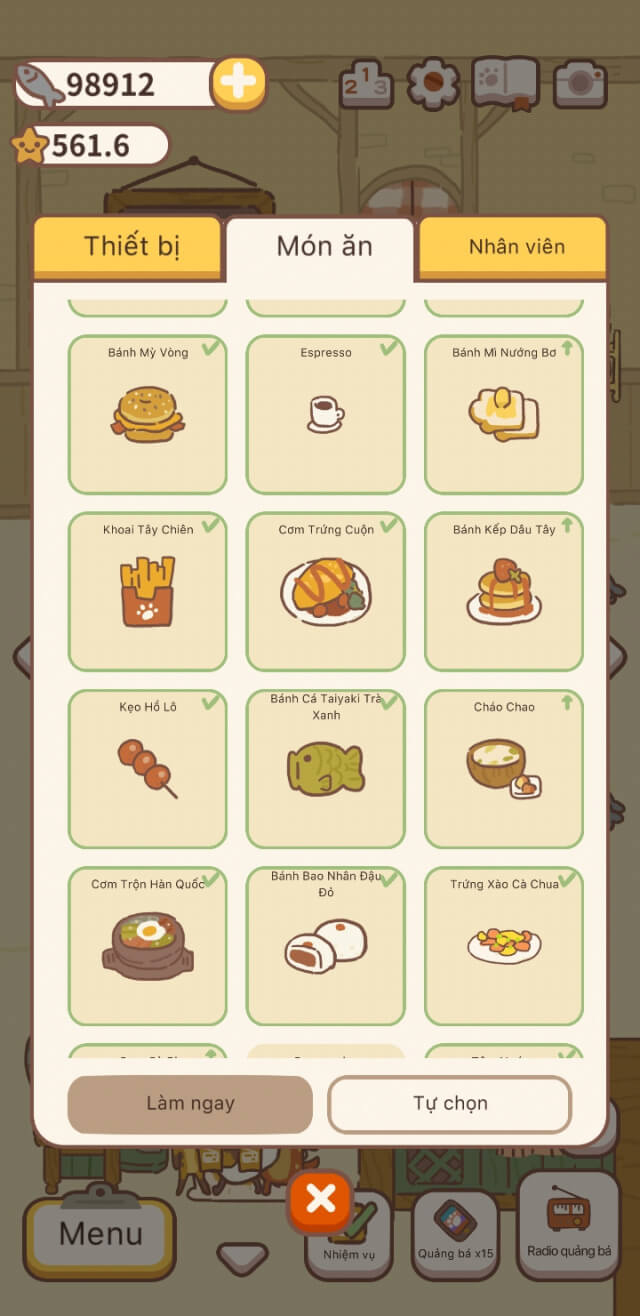The image size is (640, 1316).
Task: Select the Bánh Kếp Dâu Tây card
Action: pyautogui.click(x=503, y=591)
